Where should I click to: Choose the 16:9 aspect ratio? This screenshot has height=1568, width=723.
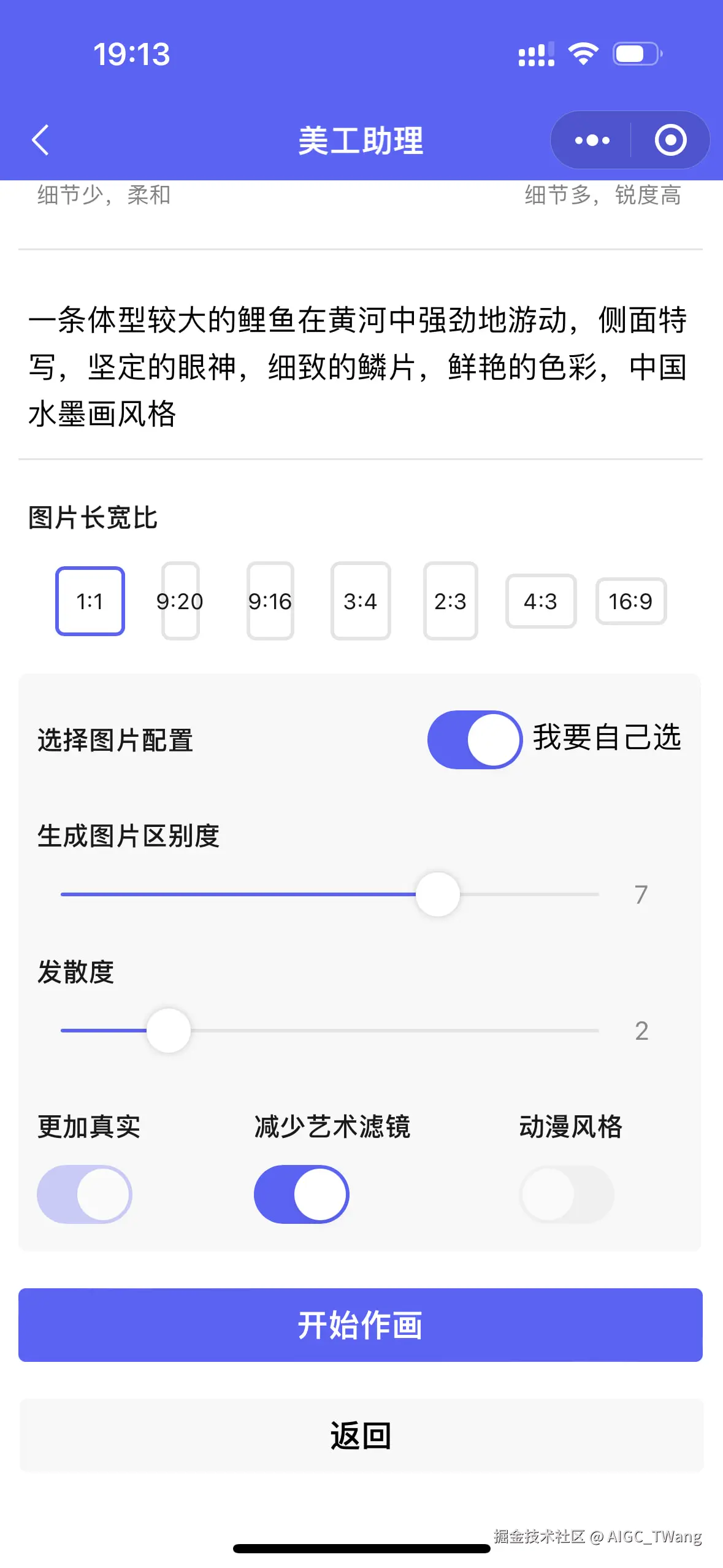click(630, 601)
